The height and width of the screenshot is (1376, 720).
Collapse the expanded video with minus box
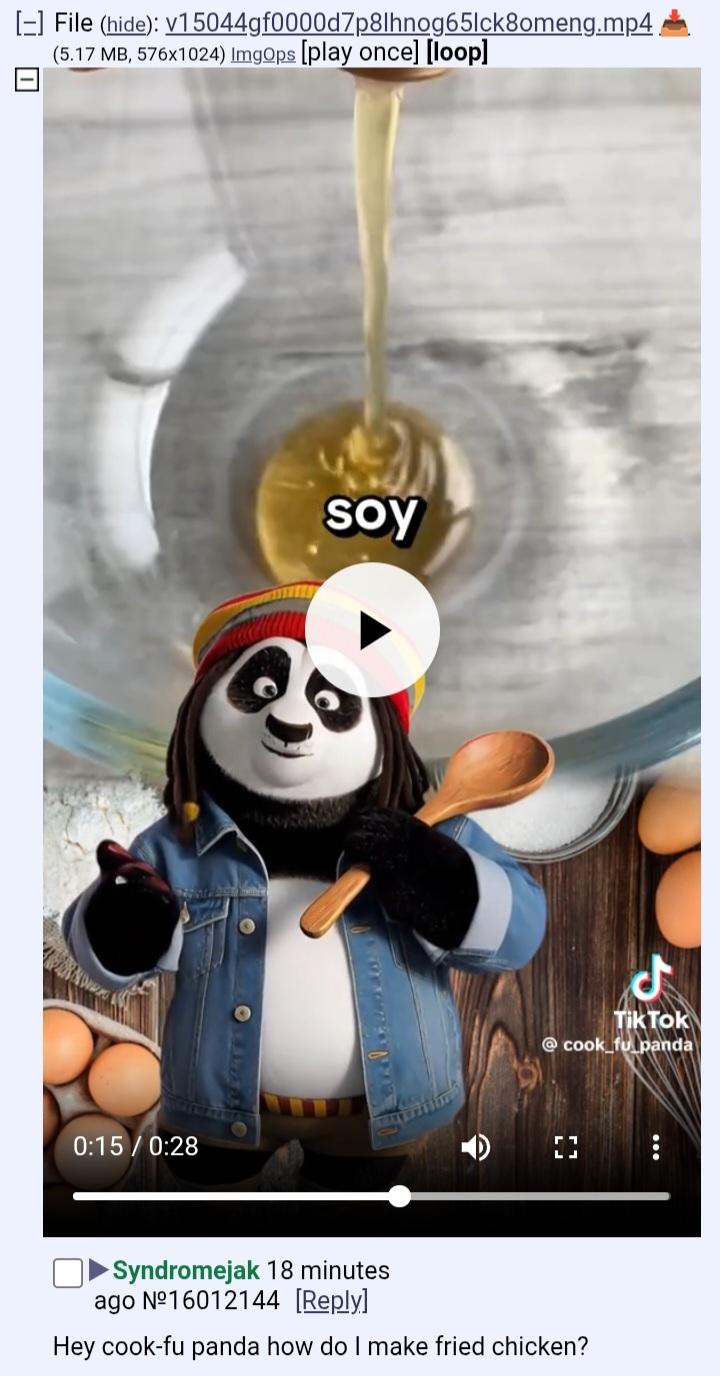click(27, 81)
